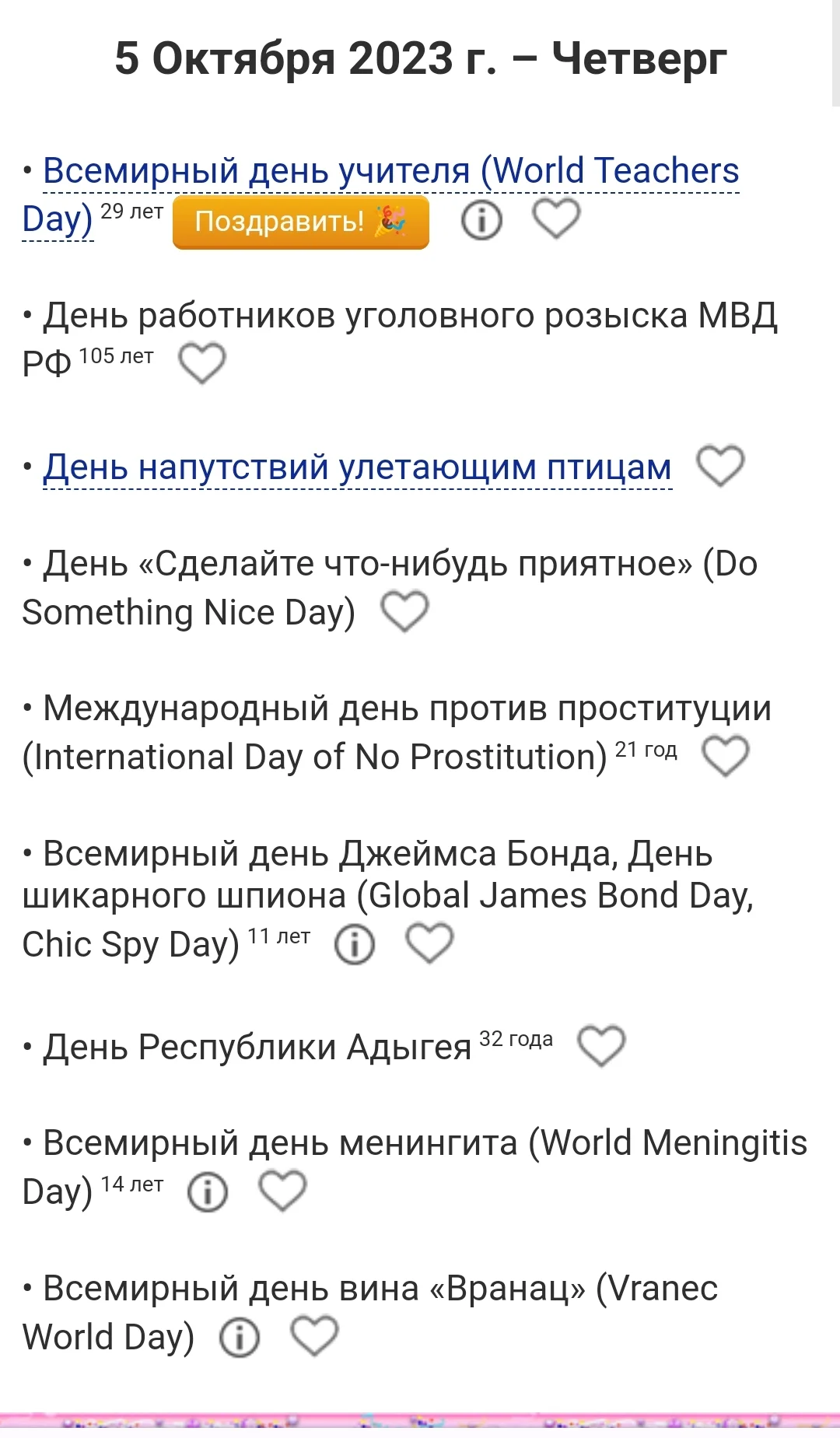This screenshot has width=840, height=1438.
Task: Click the heart beside International Day of No Prostitution
Action: [x=725, y=755]
